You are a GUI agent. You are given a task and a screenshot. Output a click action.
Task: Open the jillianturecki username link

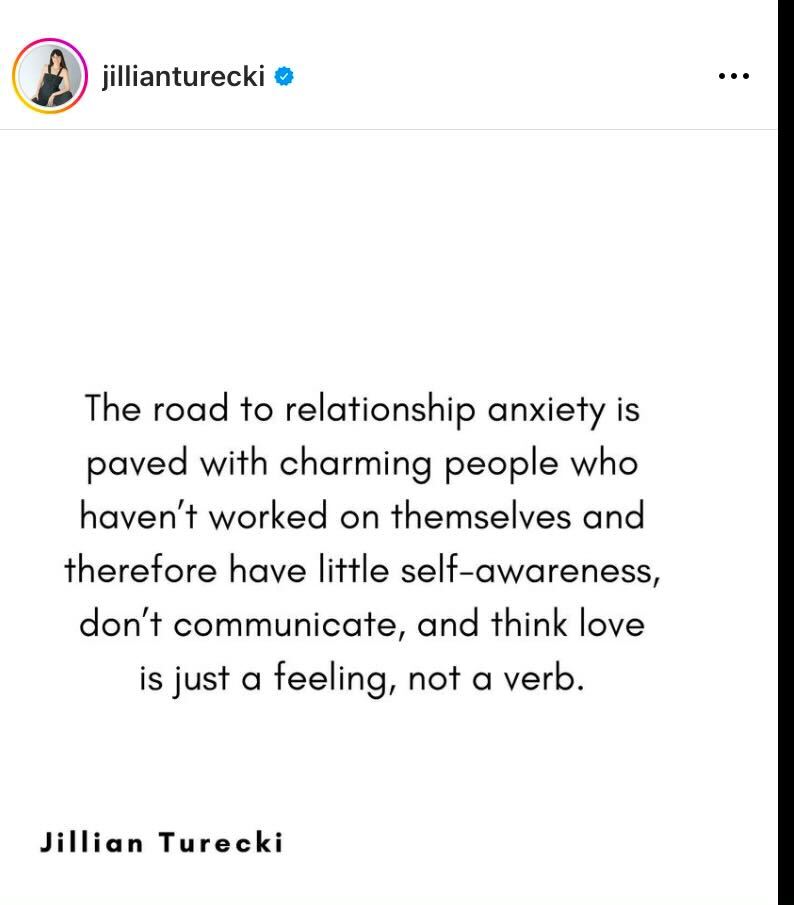tap(183, 76)
